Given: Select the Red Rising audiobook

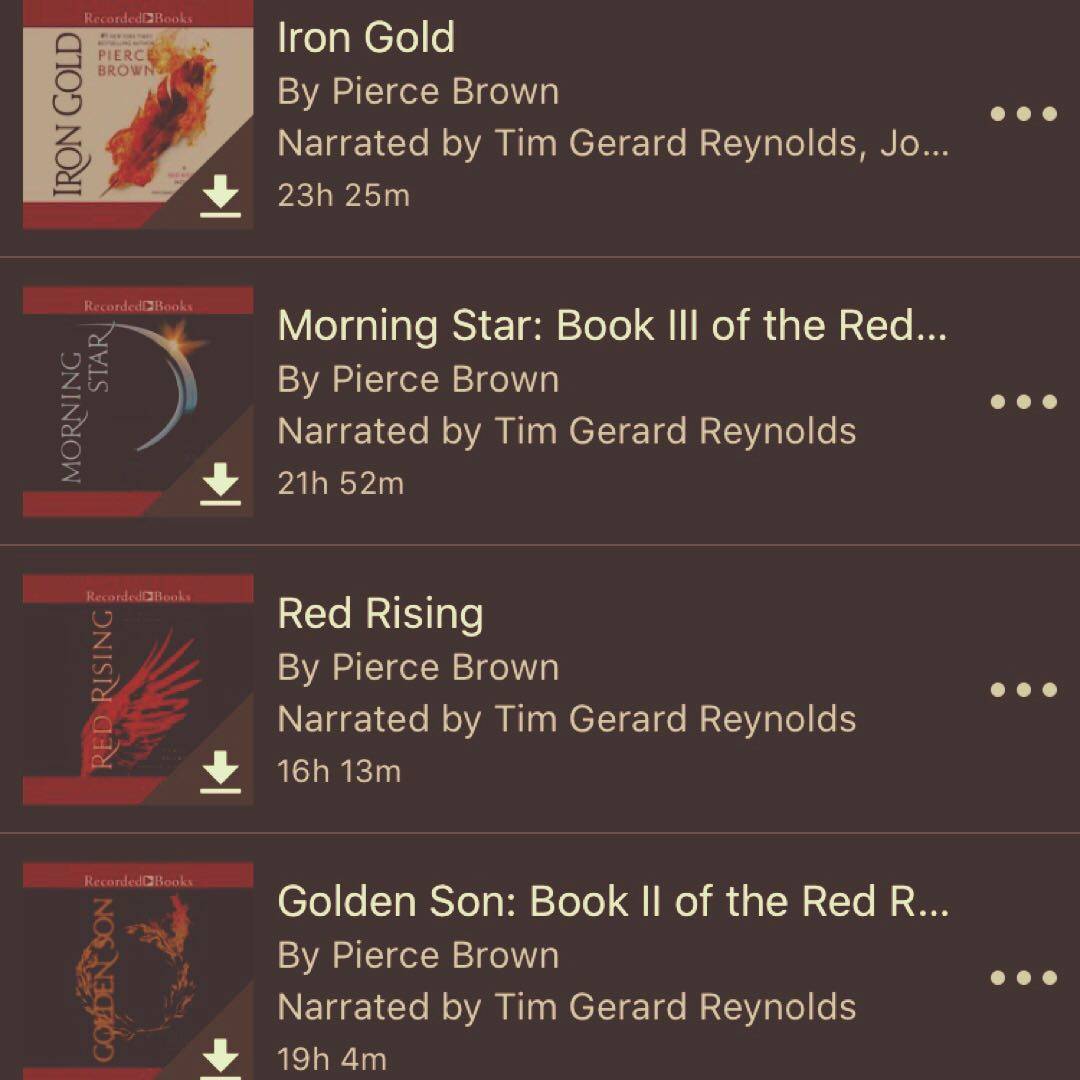Looking at the screenshot, I should click(x=380, y=614).
